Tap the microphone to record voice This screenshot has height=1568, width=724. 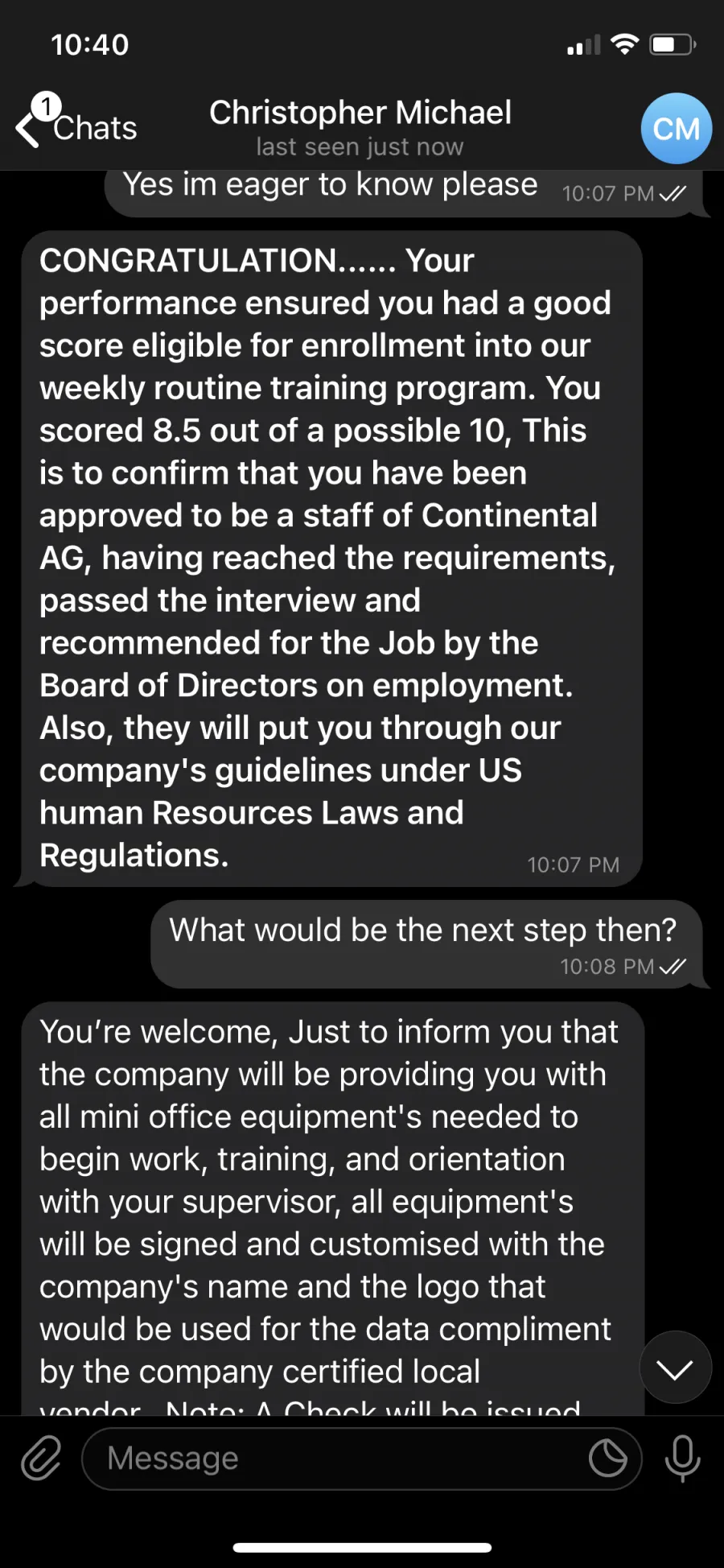pyautogui.click(x=682, y=1458)
